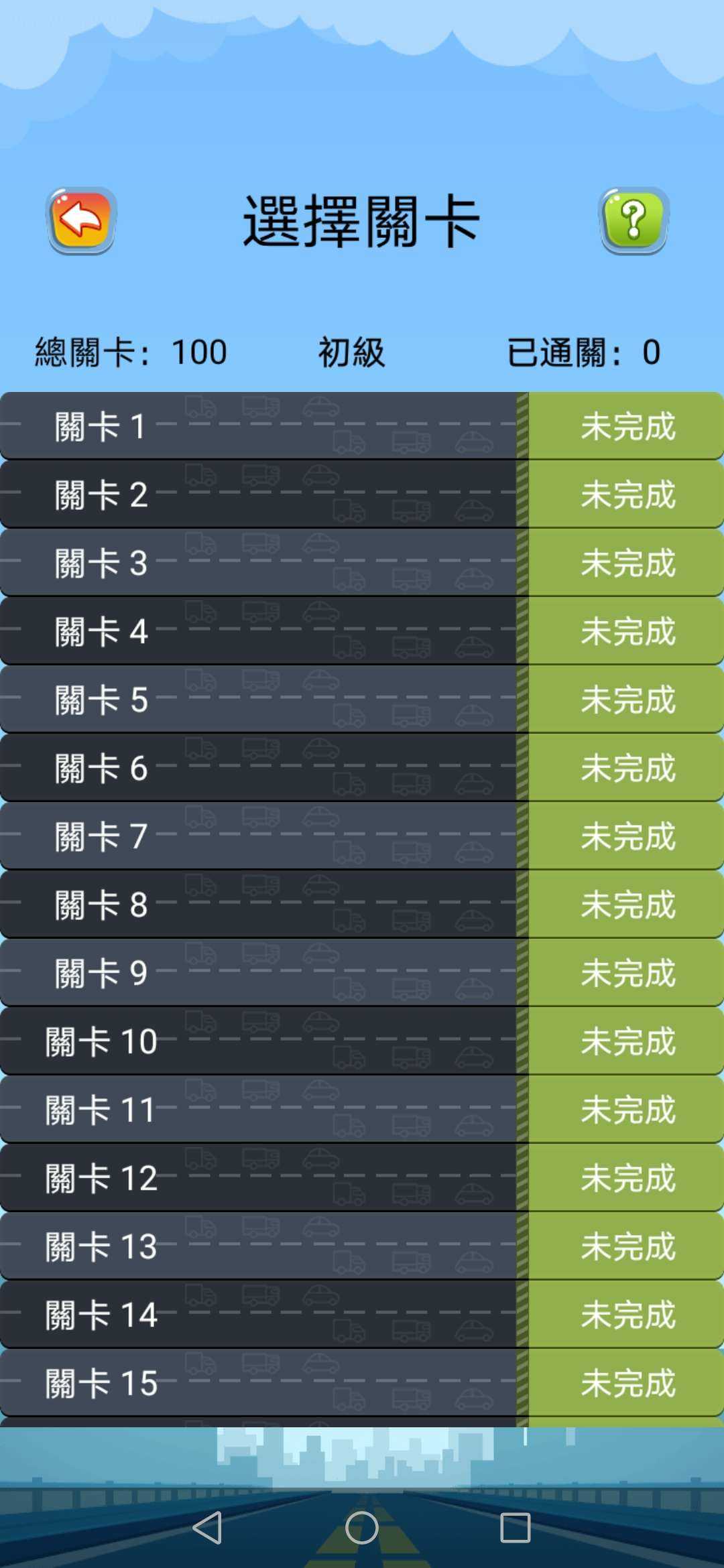Image resolution: width=724 pixels, height=1568 pixels.
Task: Tap the orange back arrow button
Action: [x=82, y=220]
